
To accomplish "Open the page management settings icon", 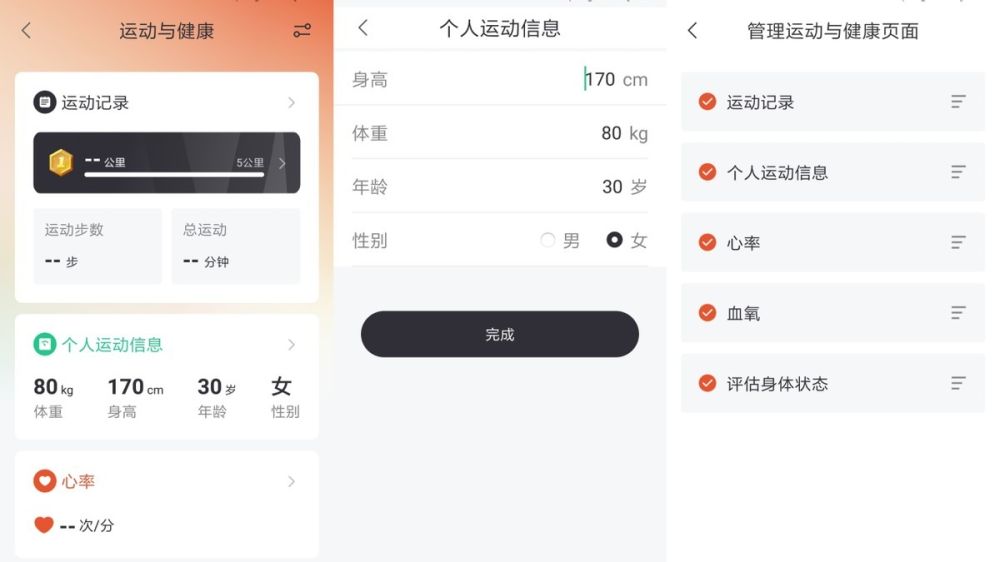I will tap(302, 31).
